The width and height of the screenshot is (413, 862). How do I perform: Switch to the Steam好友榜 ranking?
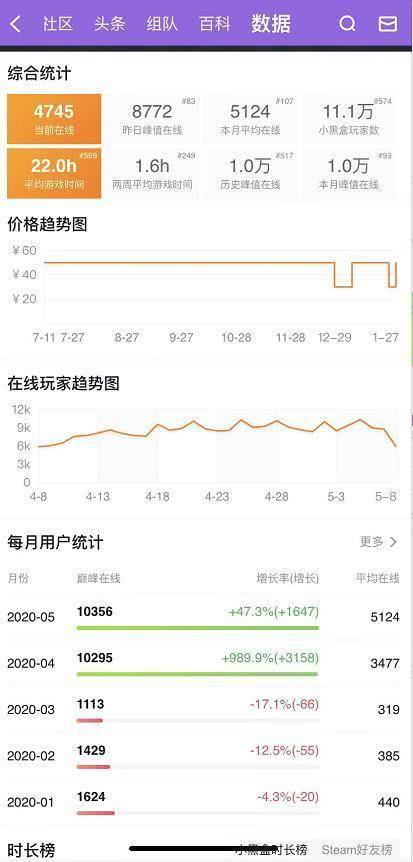coord(357,849)
